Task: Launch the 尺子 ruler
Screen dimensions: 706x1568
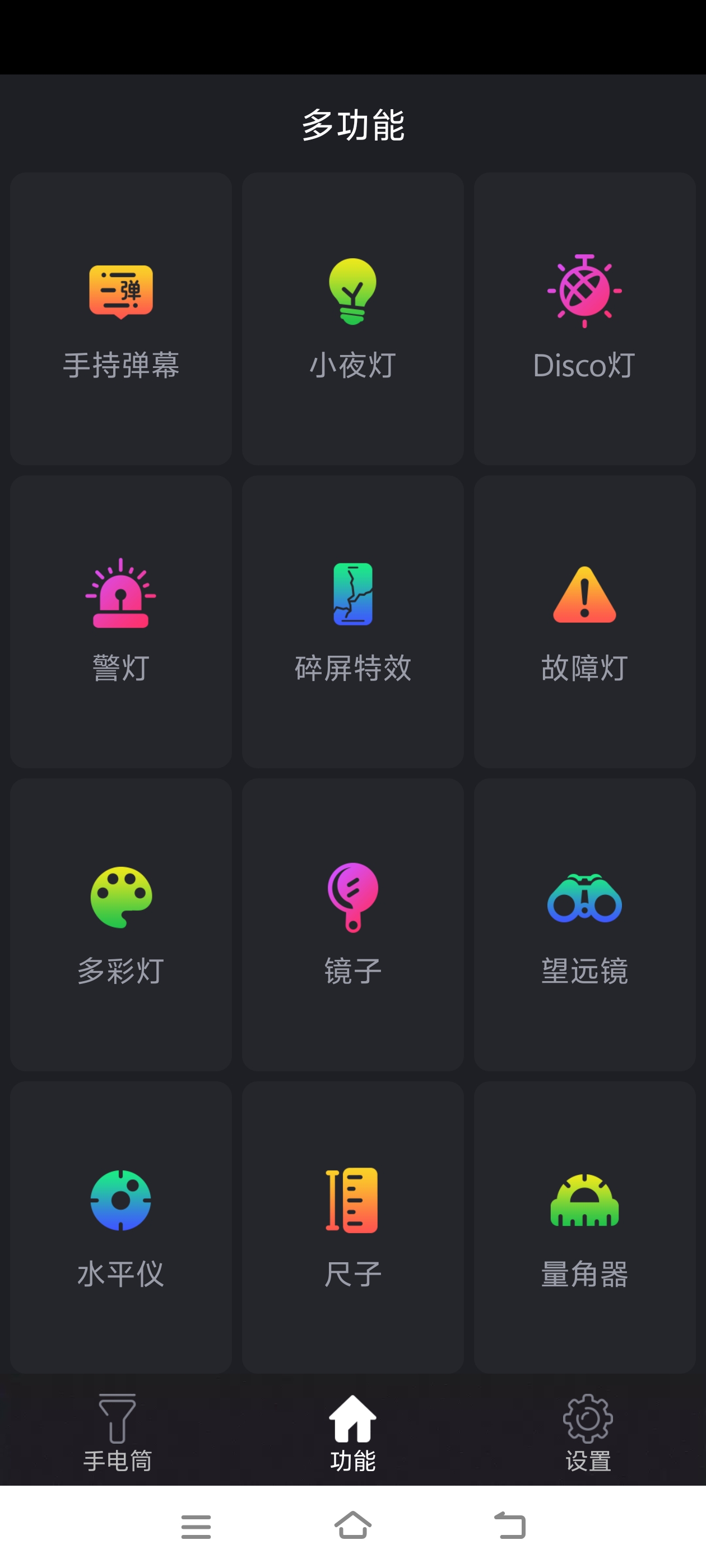Action: pos(352,1227)
